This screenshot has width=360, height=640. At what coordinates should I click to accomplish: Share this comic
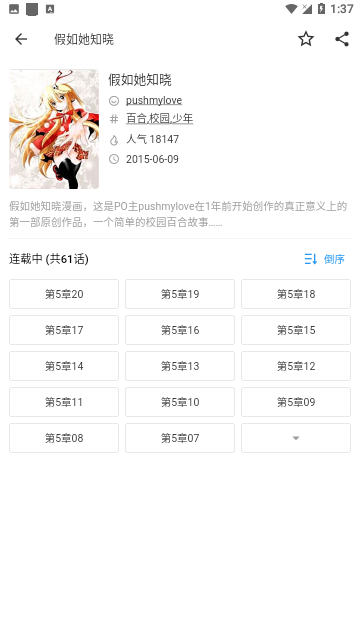[x=342, y=39]
